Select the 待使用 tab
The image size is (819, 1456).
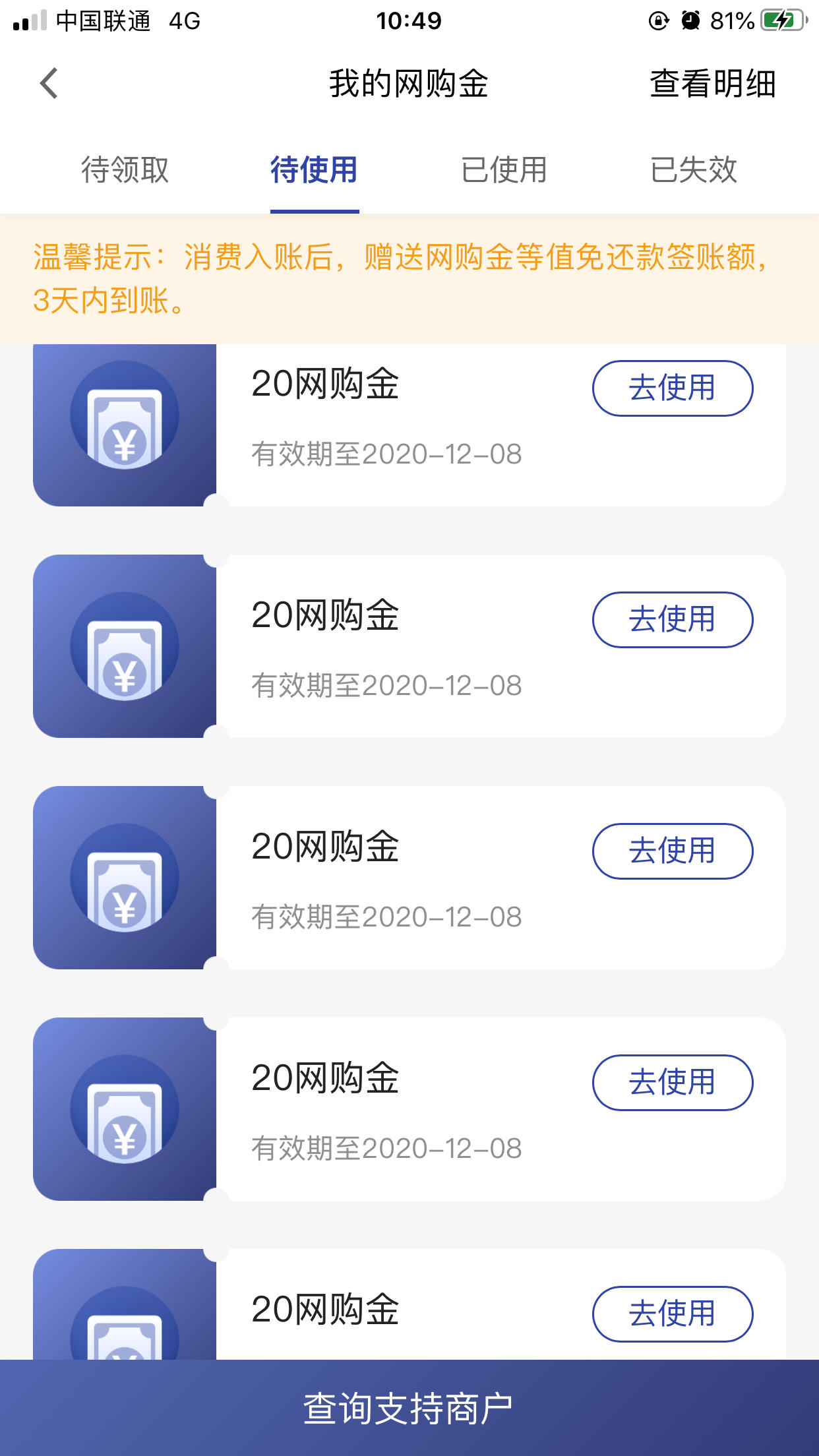pyautogui.click(x=315, y=169)
